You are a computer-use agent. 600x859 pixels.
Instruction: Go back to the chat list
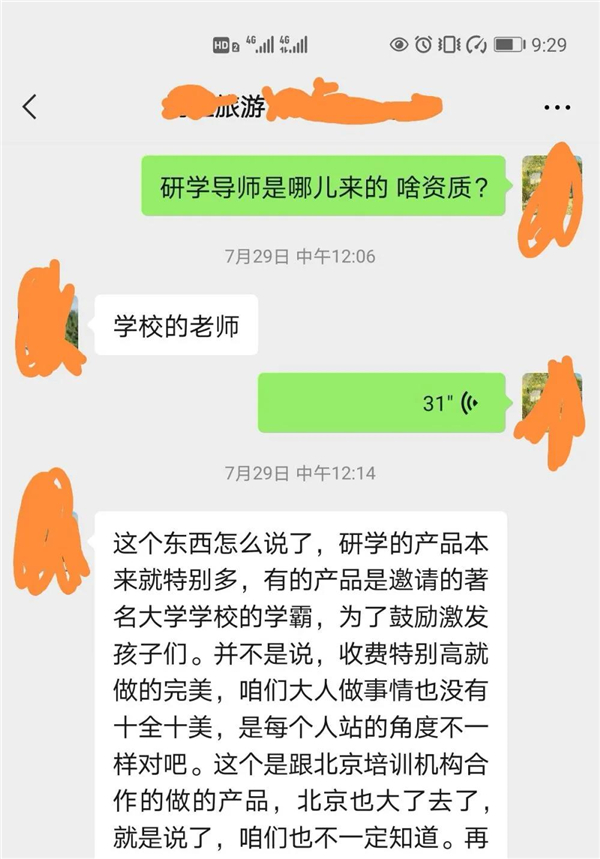[30, 107]
